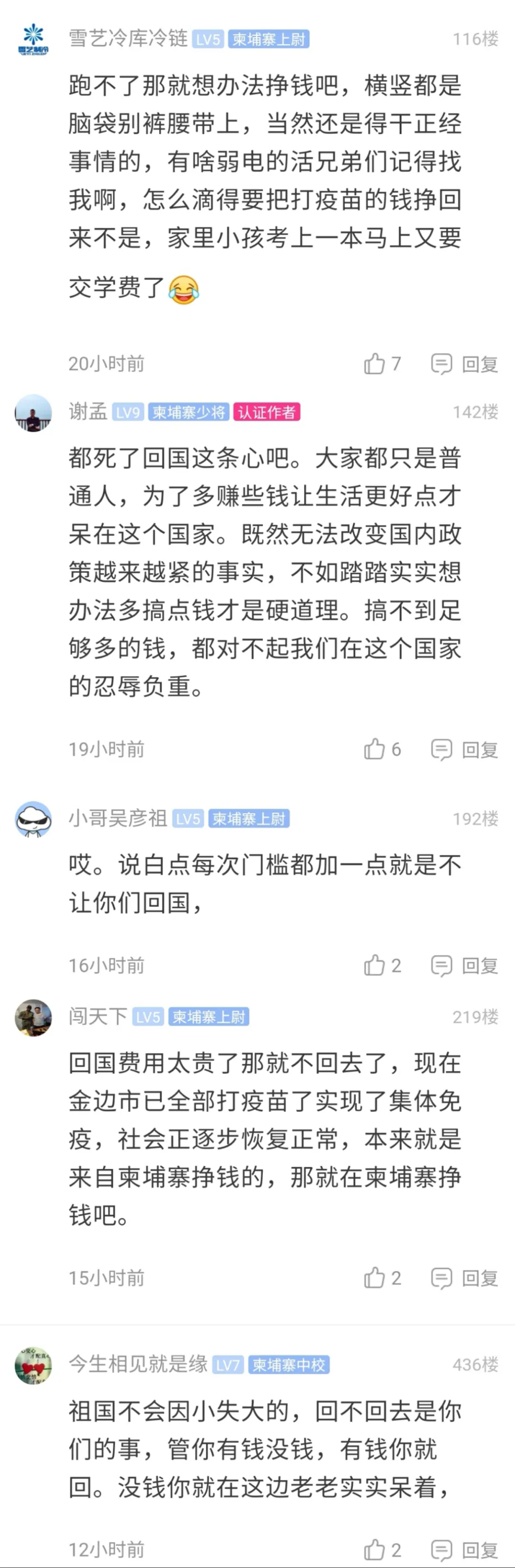Like 谢孟's comment

[375, 749]
